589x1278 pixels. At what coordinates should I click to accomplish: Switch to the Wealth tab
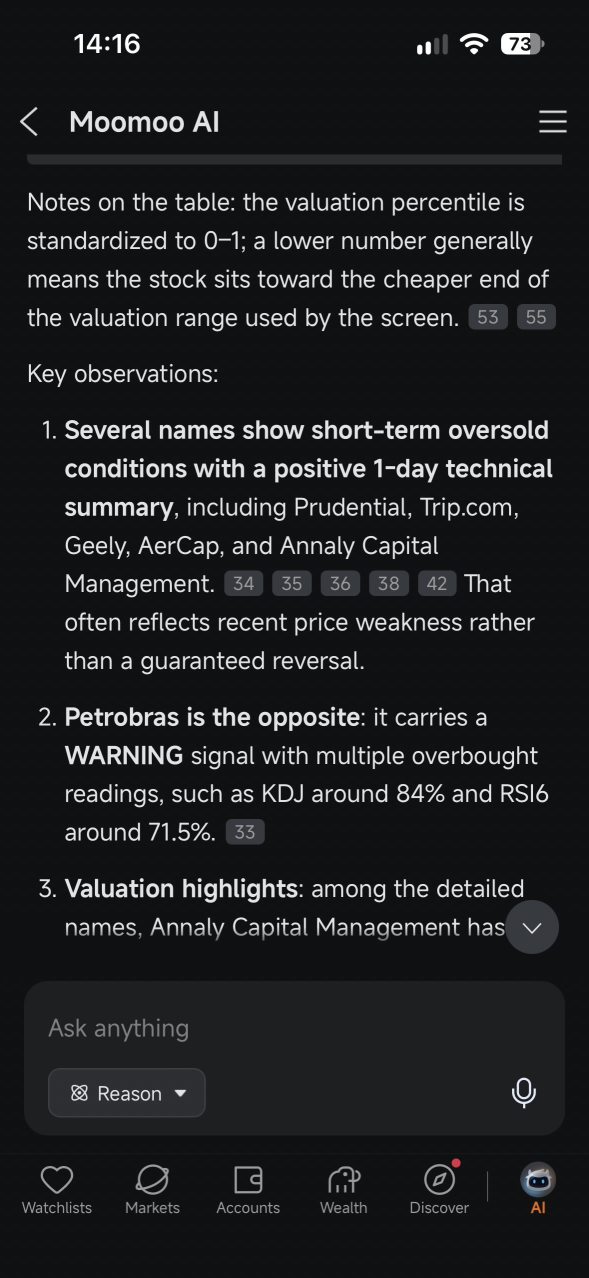point(344,1190)
